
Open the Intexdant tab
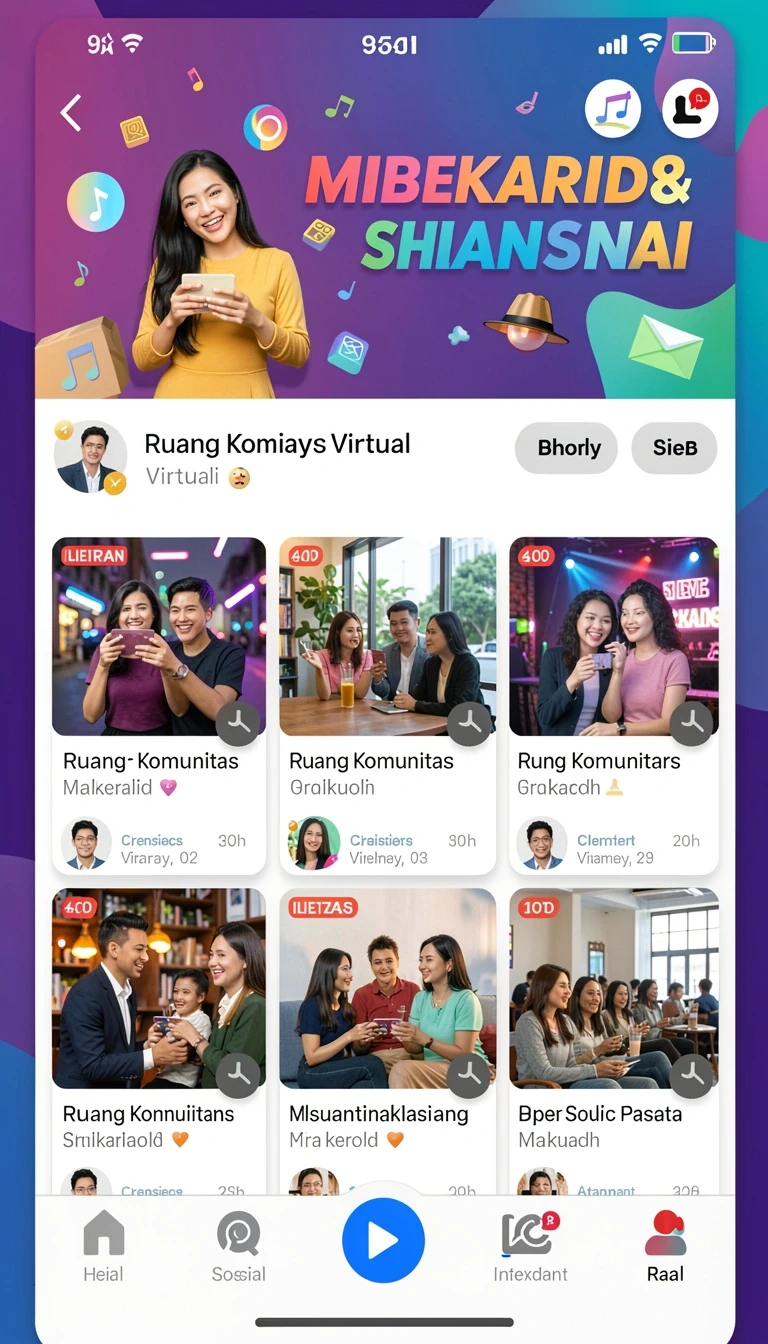pos(530,1247)
